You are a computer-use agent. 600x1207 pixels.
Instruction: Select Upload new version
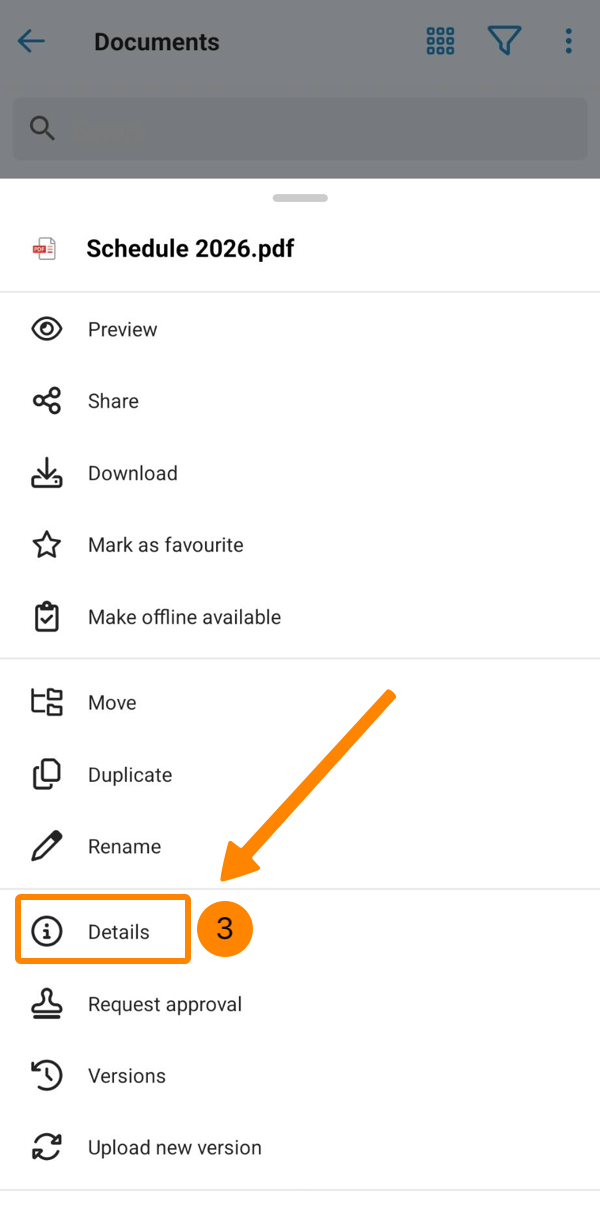click(174, 1148)
